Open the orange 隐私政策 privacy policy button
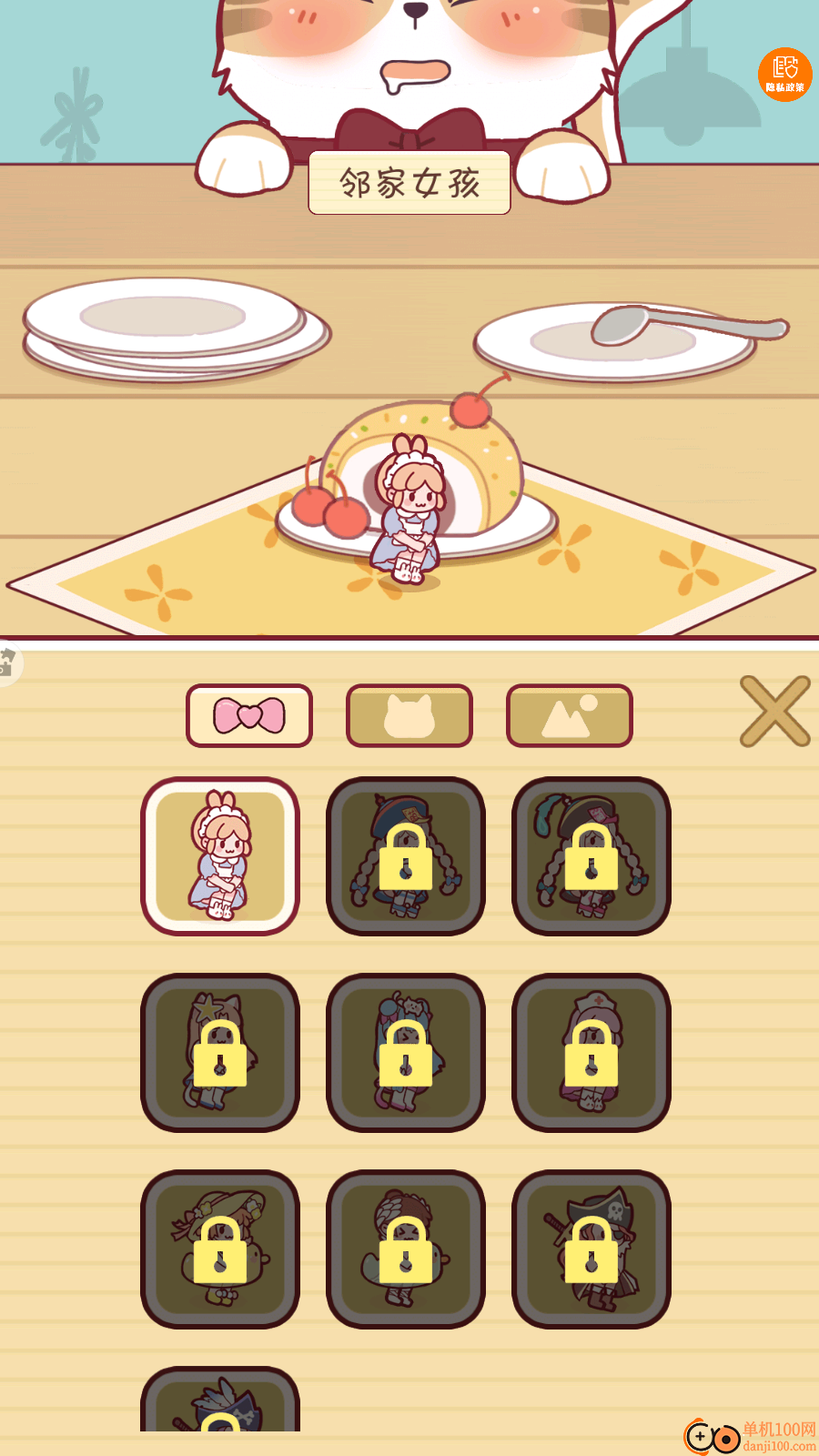The image size is (819, 1456). coord(784,75)
